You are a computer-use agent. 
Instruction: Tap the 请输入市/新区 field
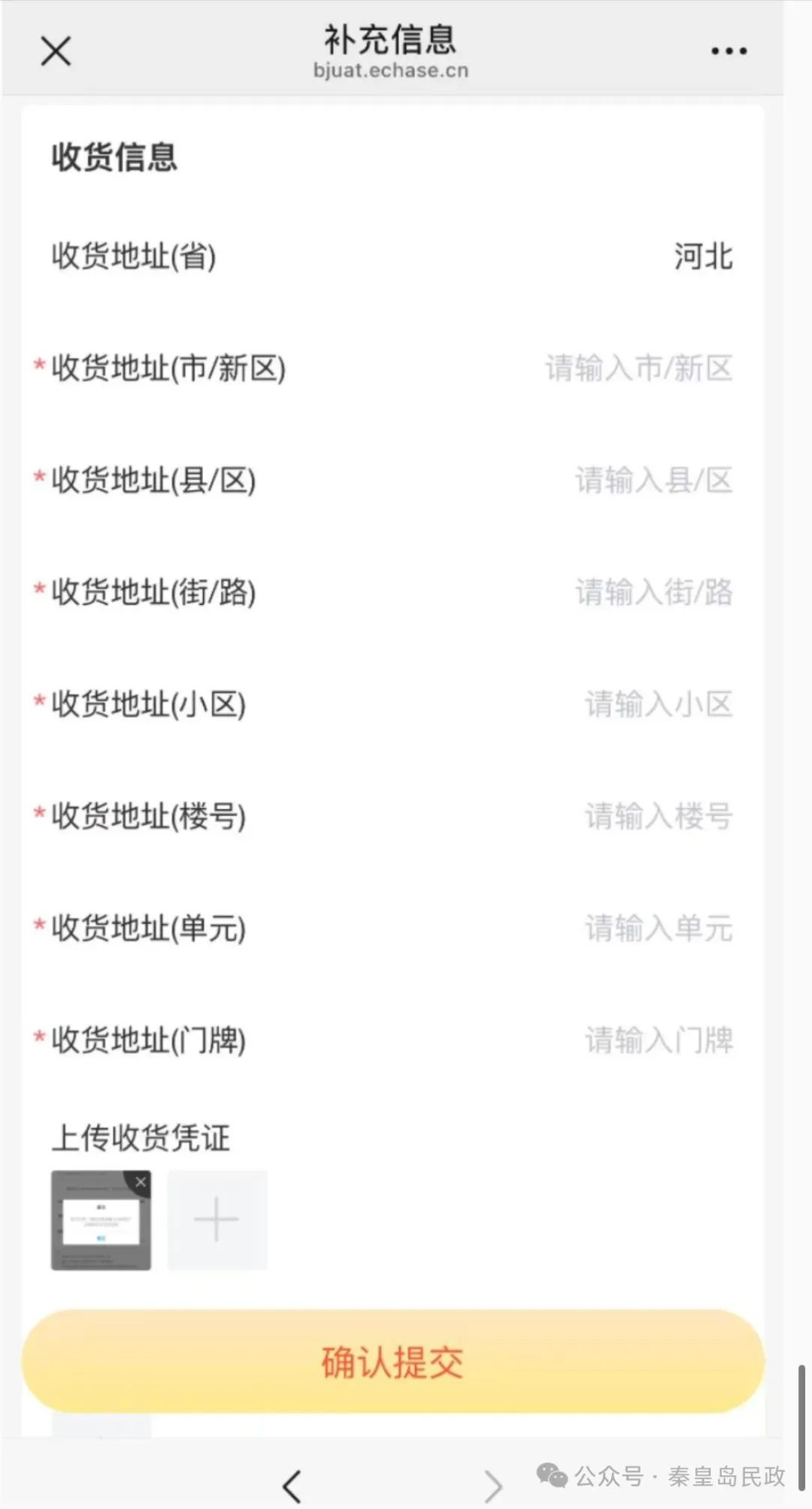tap(638, 369)
